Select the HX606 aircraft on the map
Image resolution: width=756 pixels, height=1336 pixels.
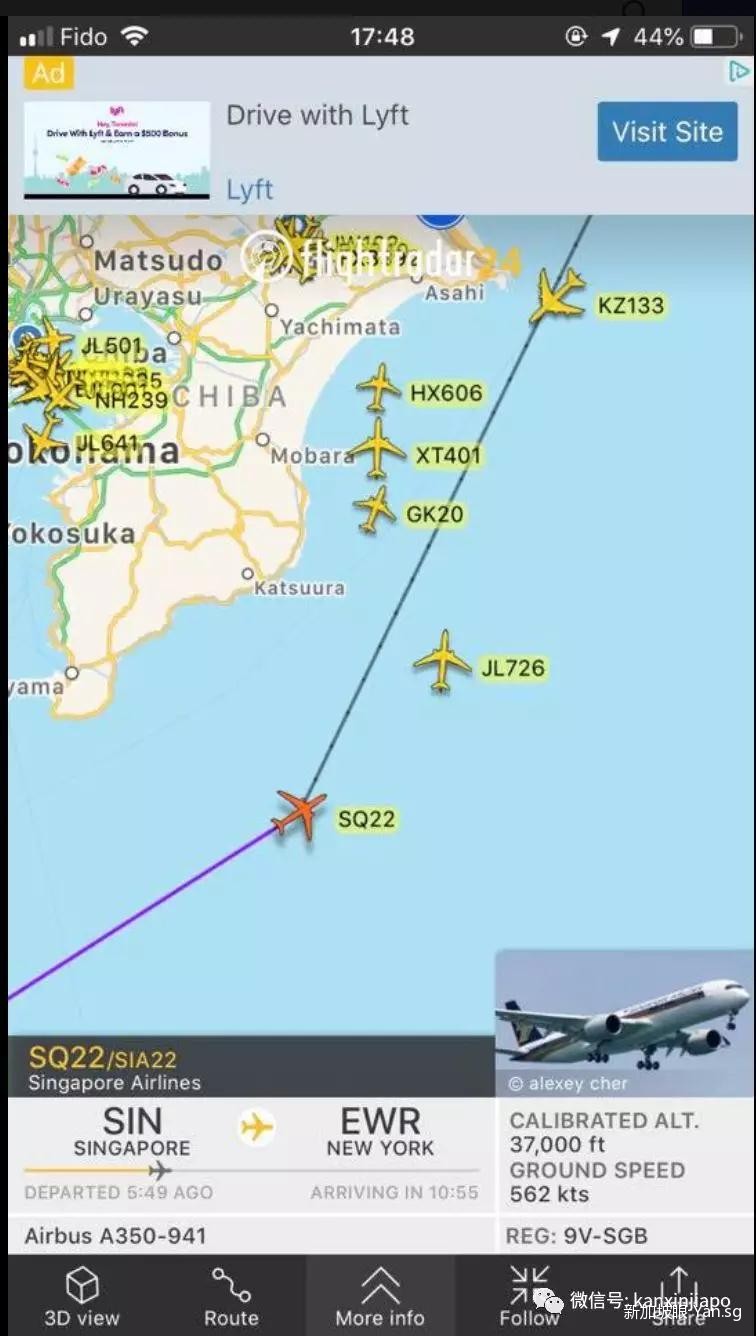click(x=378, y=389)
